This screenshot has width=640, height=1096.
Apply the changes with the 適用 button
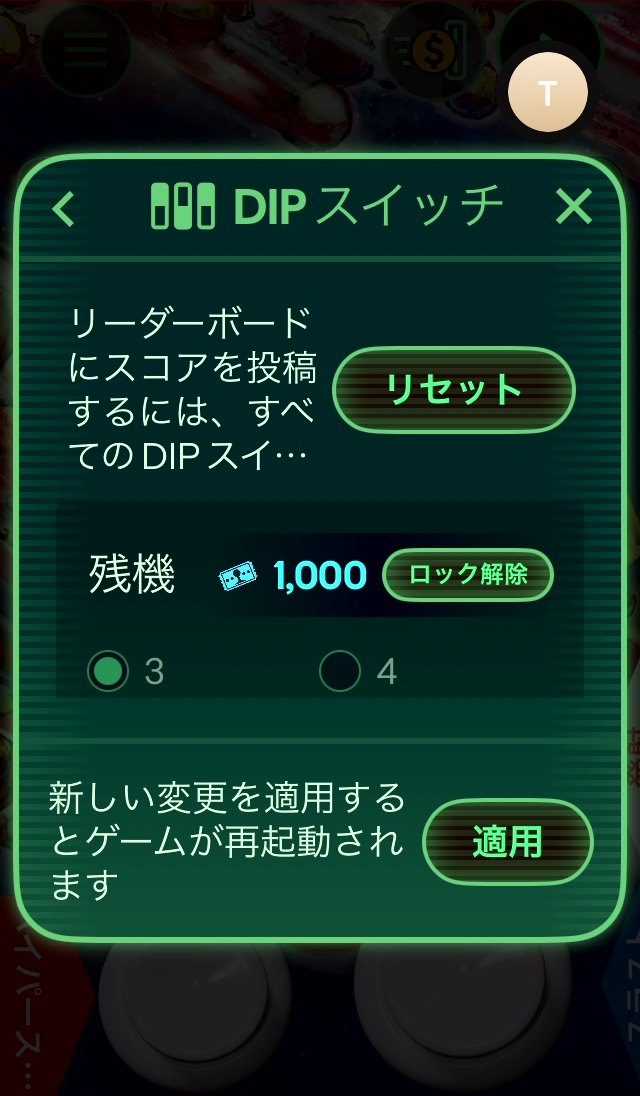pos(508,842)
